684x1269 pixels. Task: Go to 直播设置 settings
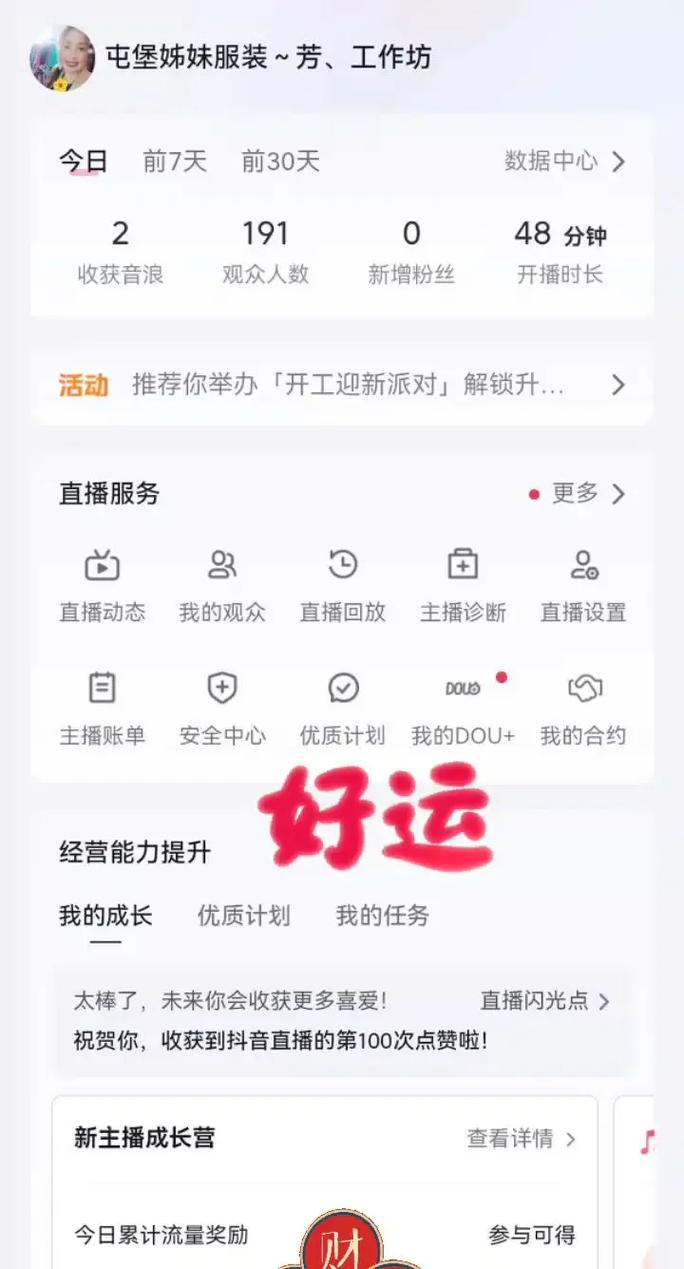click(x=583, y=585)
